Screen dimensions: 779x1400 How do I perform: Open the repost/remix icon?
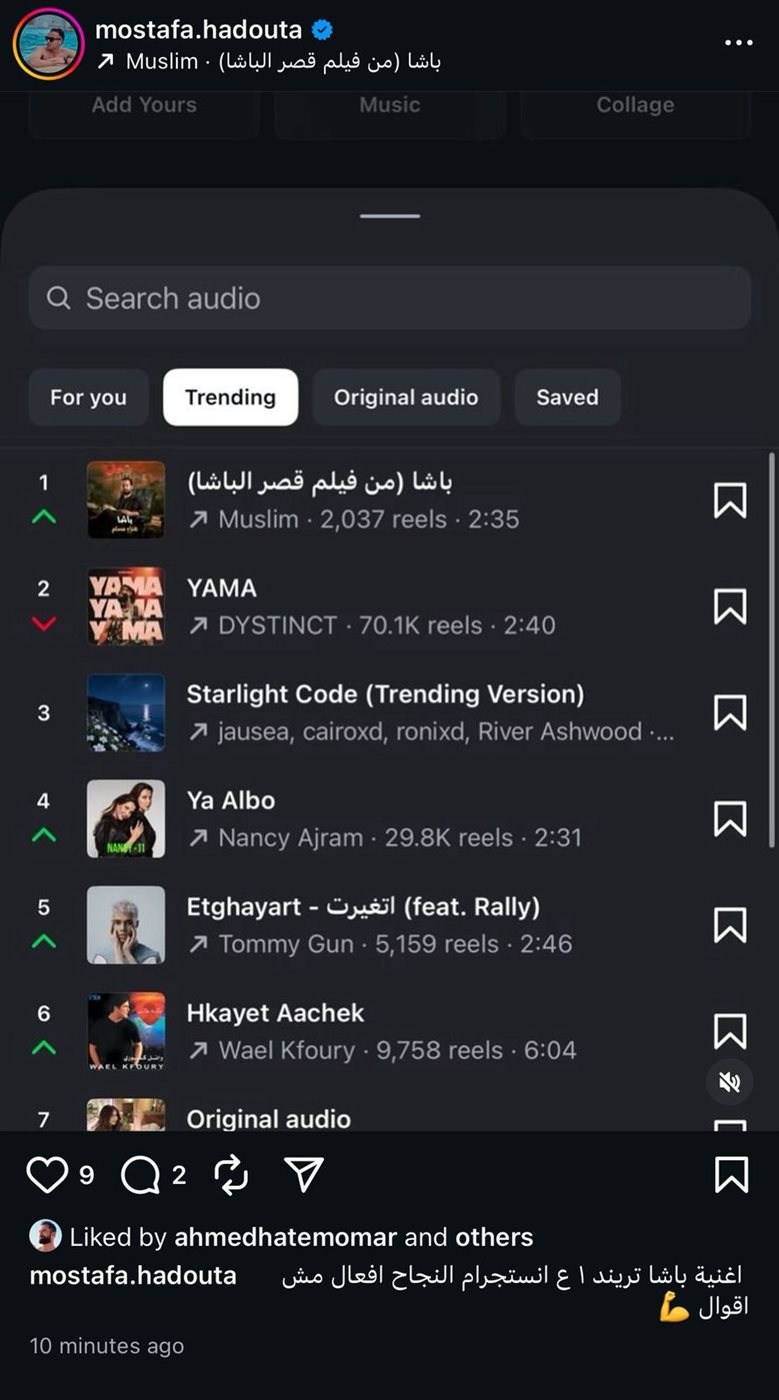pos(231,1175)
